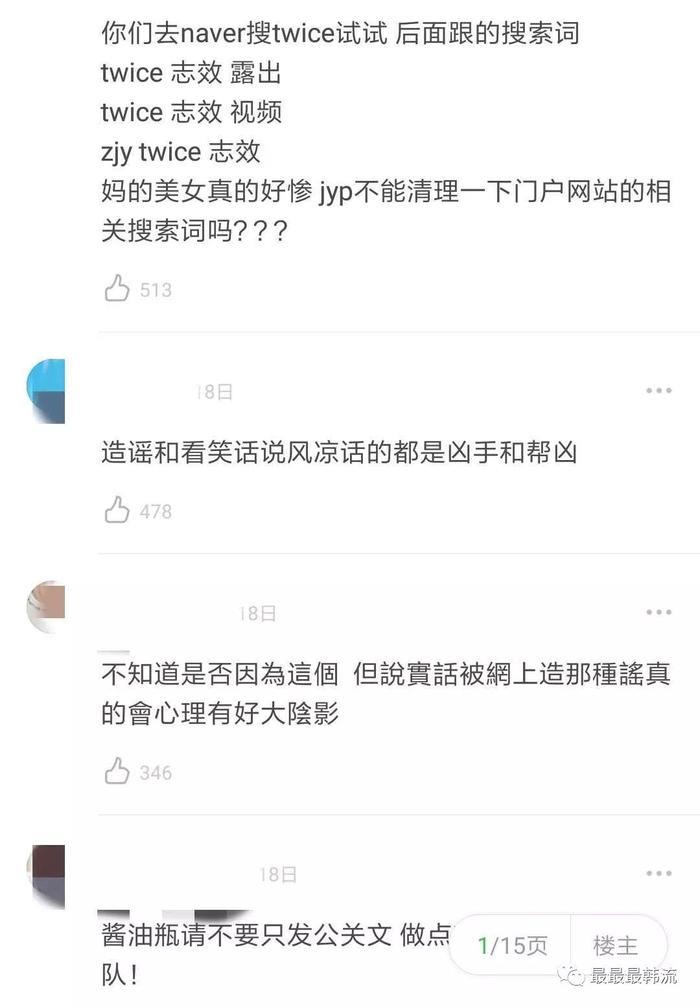Open more options for the 造谣和看笑话 comment
The image size is (700, 1007).
point(658,391)
